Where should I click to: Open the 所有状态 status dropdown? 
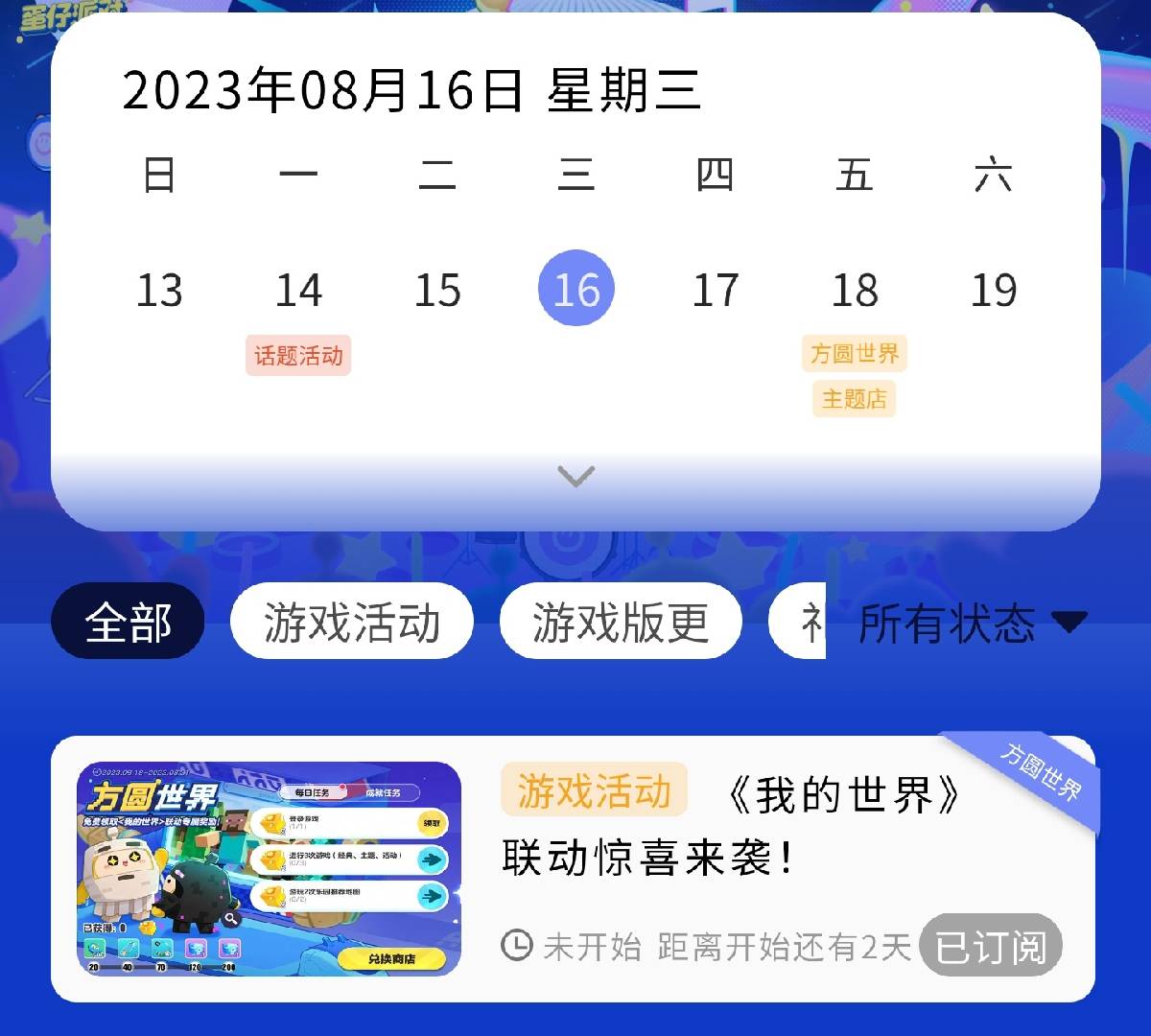[x=971, y=623]
